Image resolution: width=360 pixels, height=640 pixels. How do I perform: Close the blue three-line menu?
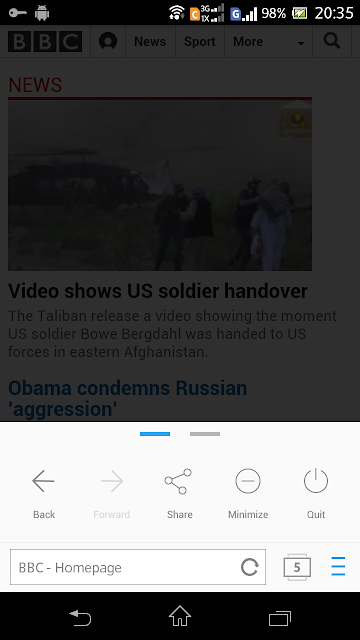pos(338,567)
